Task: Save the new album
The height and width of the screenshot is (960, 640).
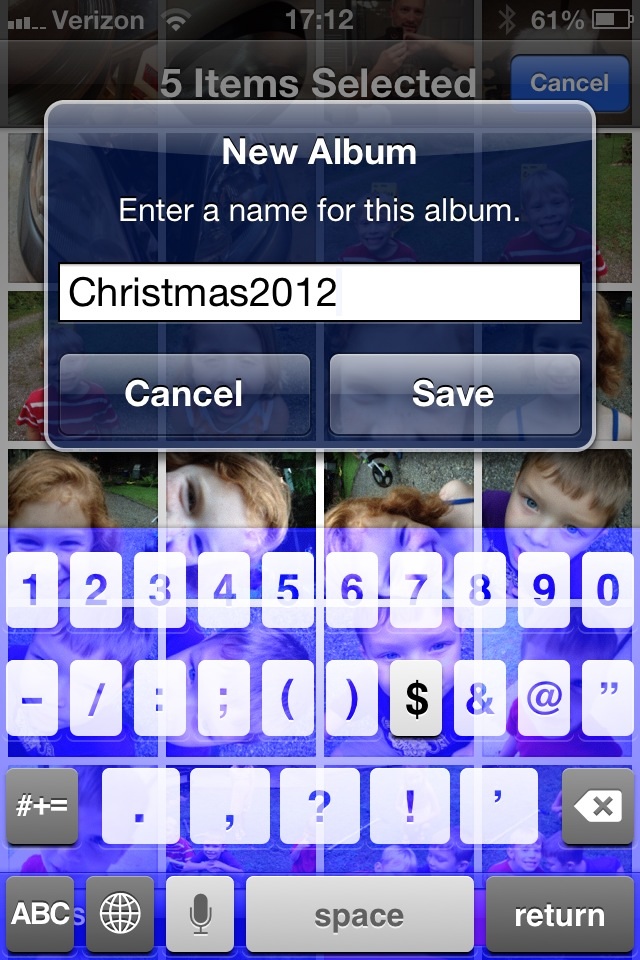Action: pos(454,394)
